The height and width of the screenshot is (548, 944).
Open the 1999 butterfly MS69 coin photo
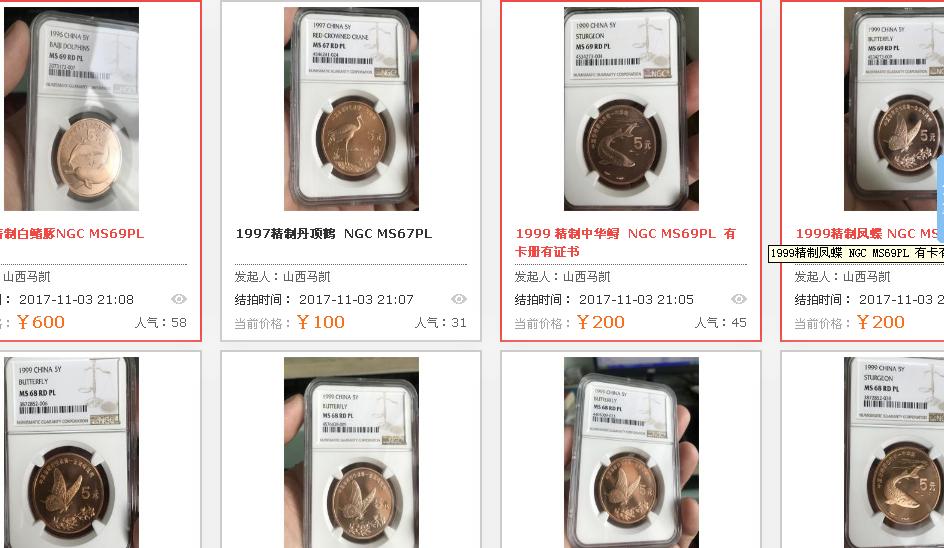tap(893, 110)
